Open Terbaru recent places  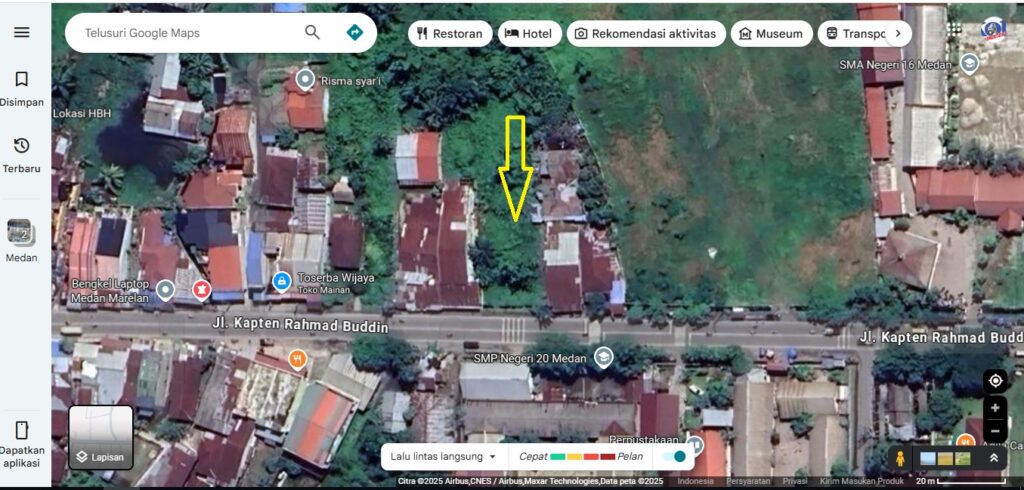coord(21,154)
